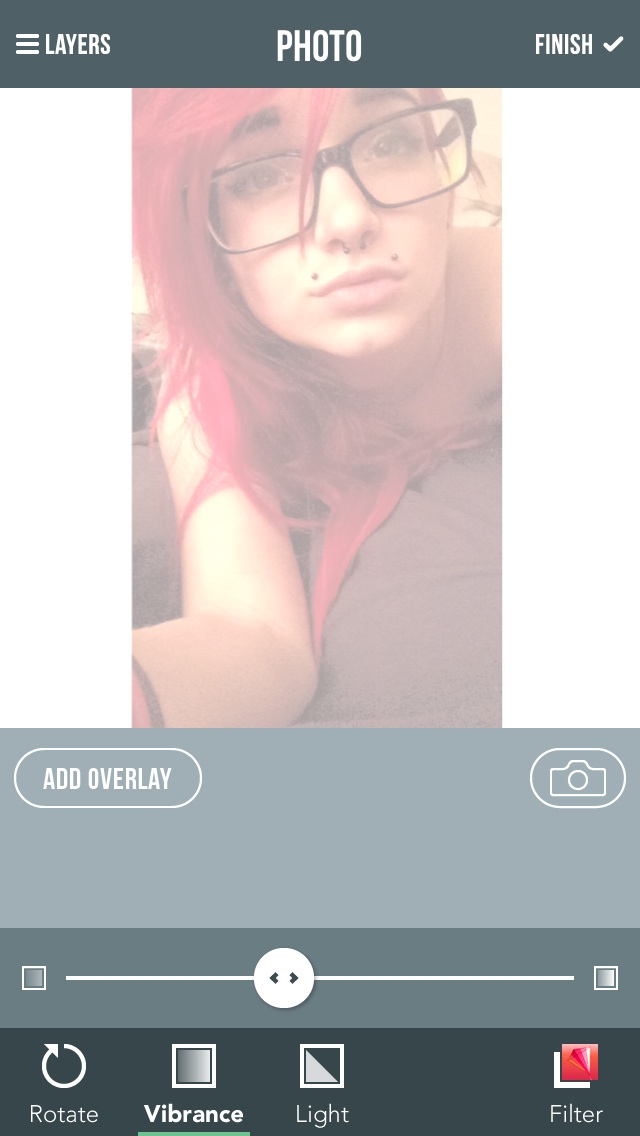This screenshot has width=640, height=1136.
Task: Select the Rotate tool
Action: click(64, 1083)
